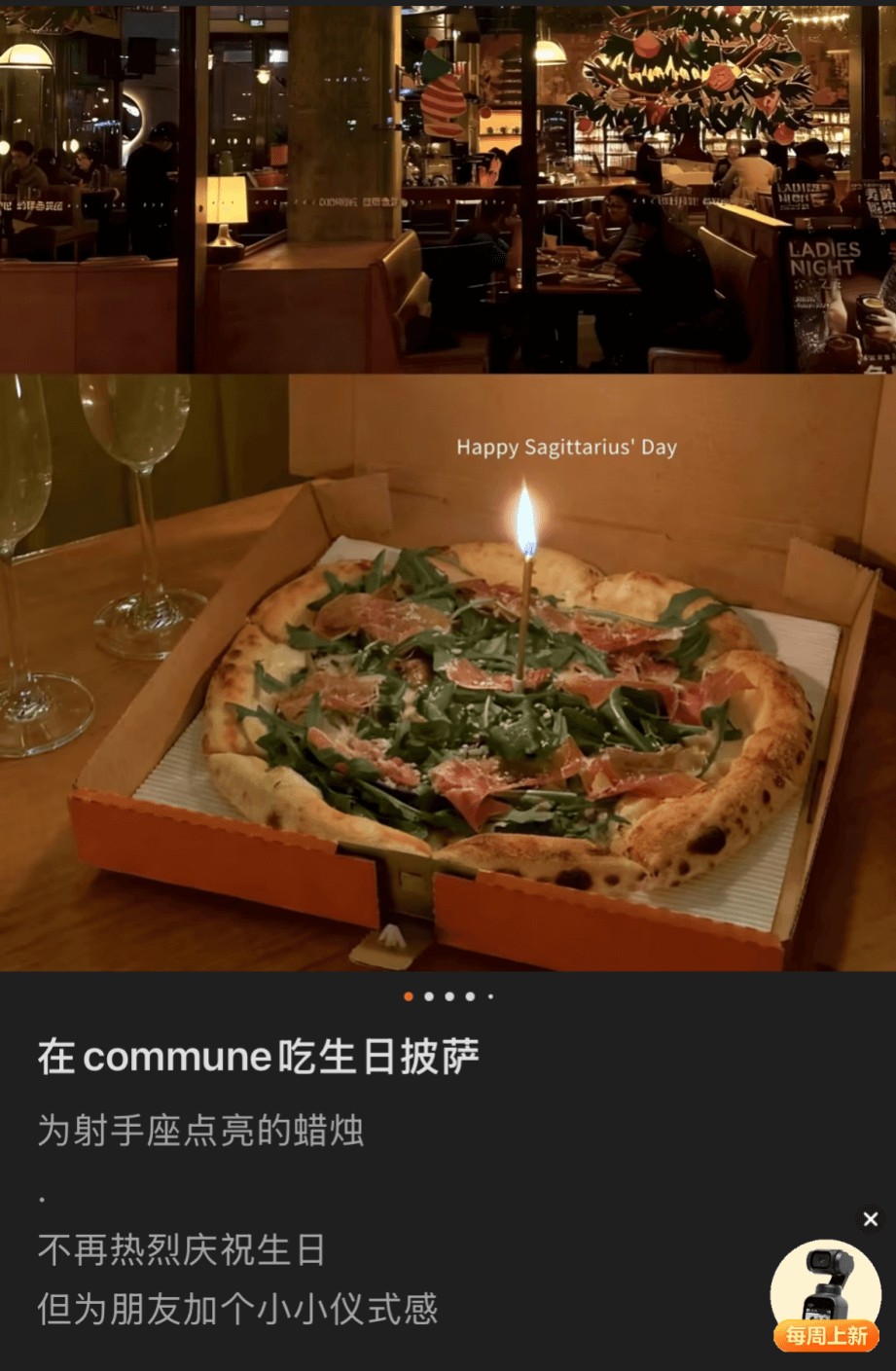View the birthday pizza photo fullscreen

448,671
